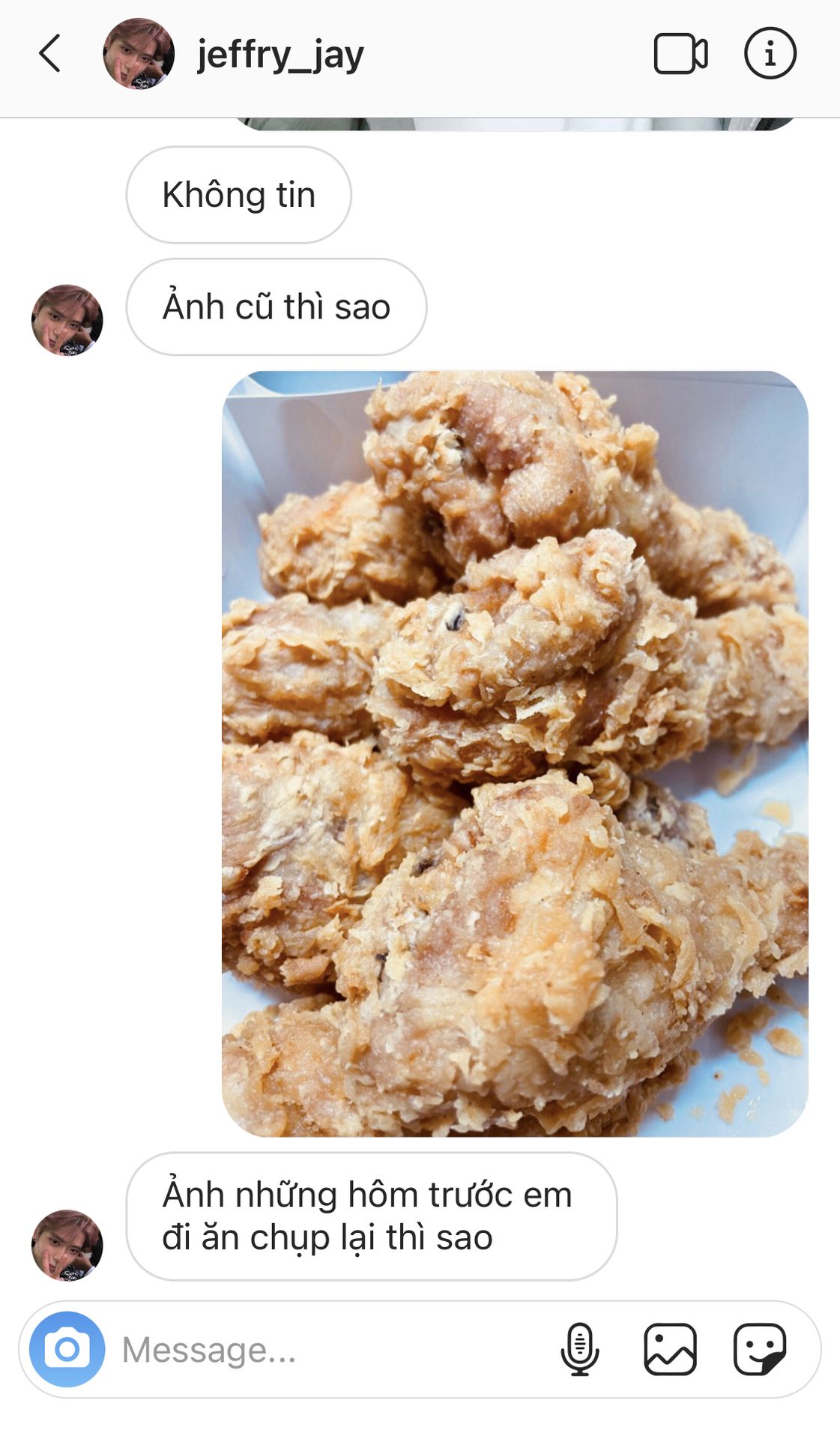Launch the camera from the message bar

coord(67,1349)
